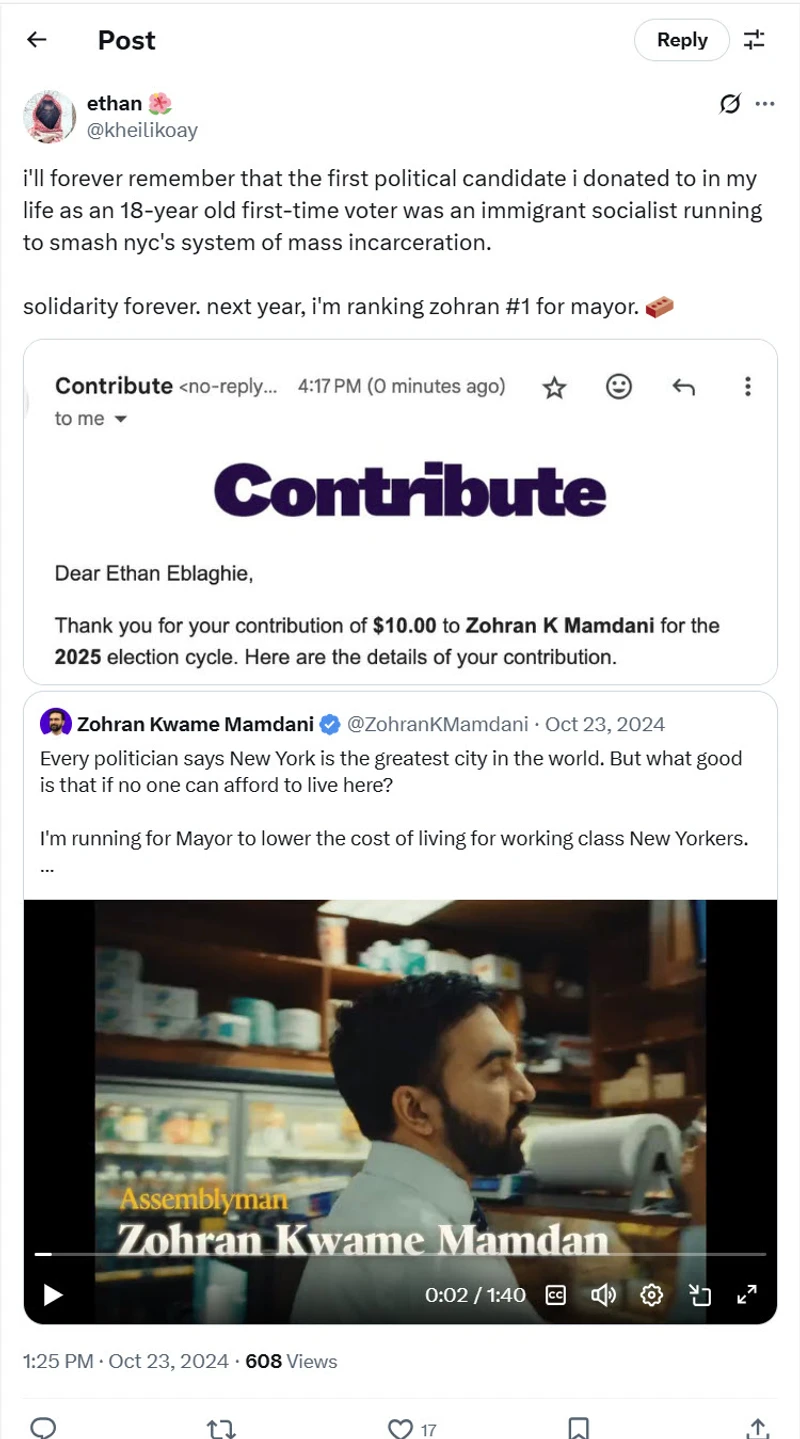This screenshot has width=800, height=1439.
Task: Open ethan's profile picture
Action: point(49,116)
